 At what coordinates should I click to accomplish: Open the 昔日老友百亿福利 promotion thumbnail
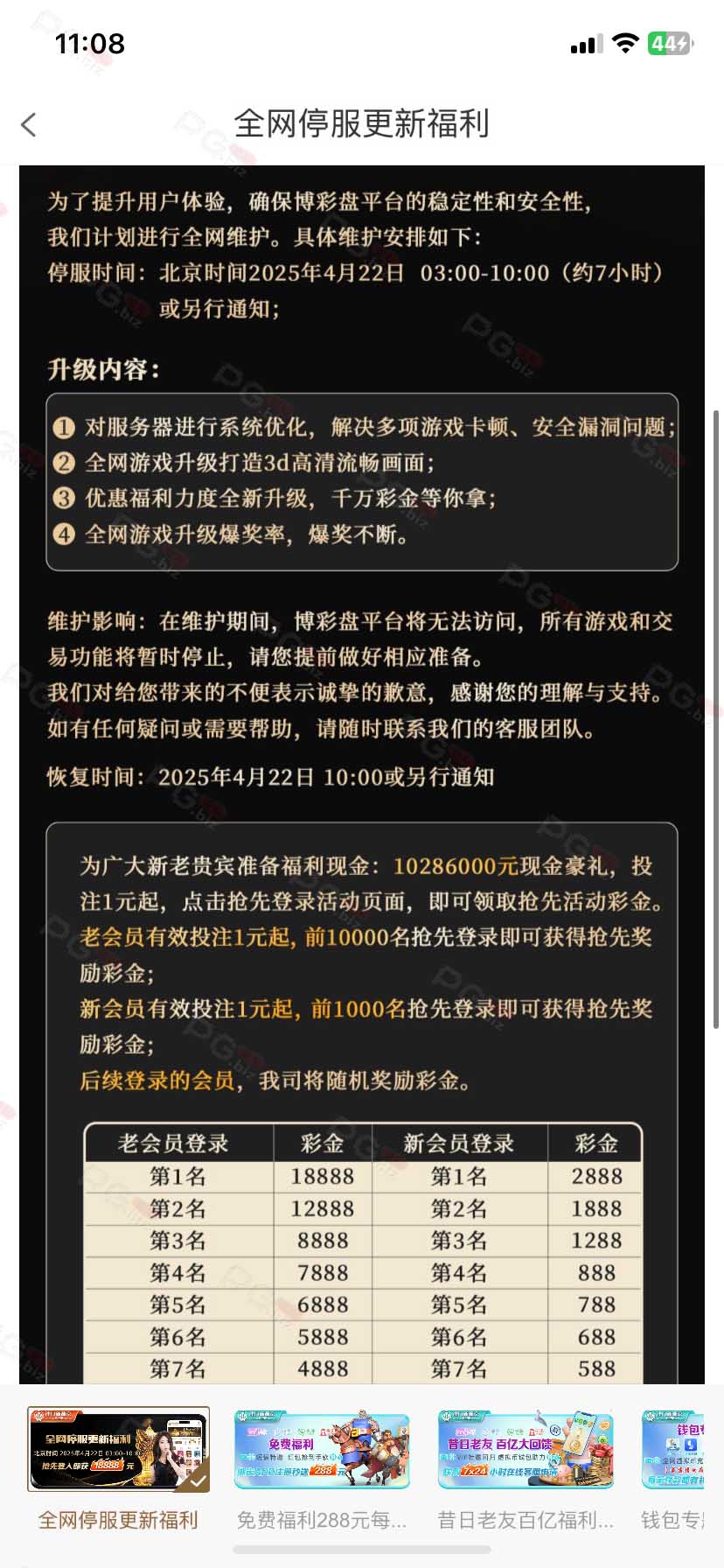(526, 1449)
